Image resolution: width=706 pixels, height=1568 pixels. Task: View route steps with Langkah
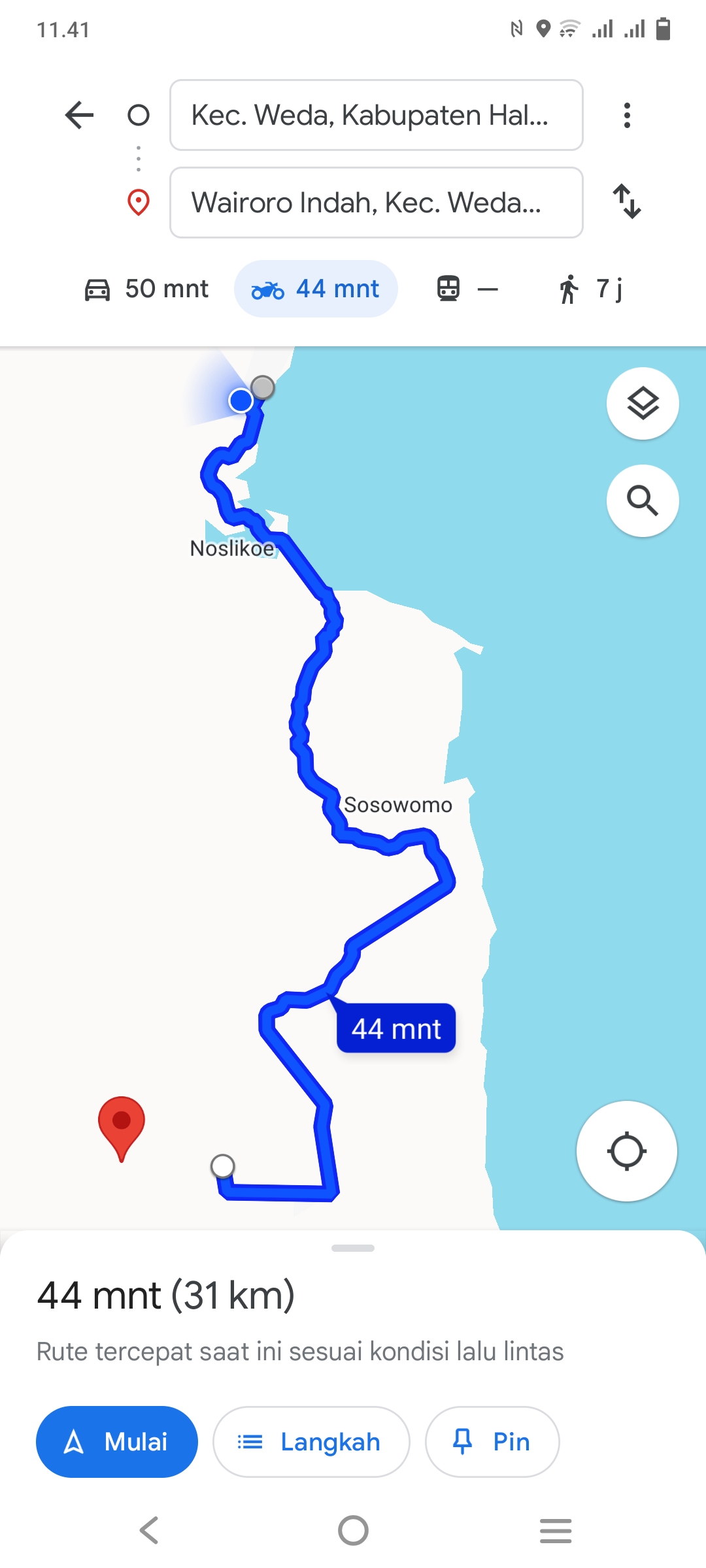pos(311,1441)
